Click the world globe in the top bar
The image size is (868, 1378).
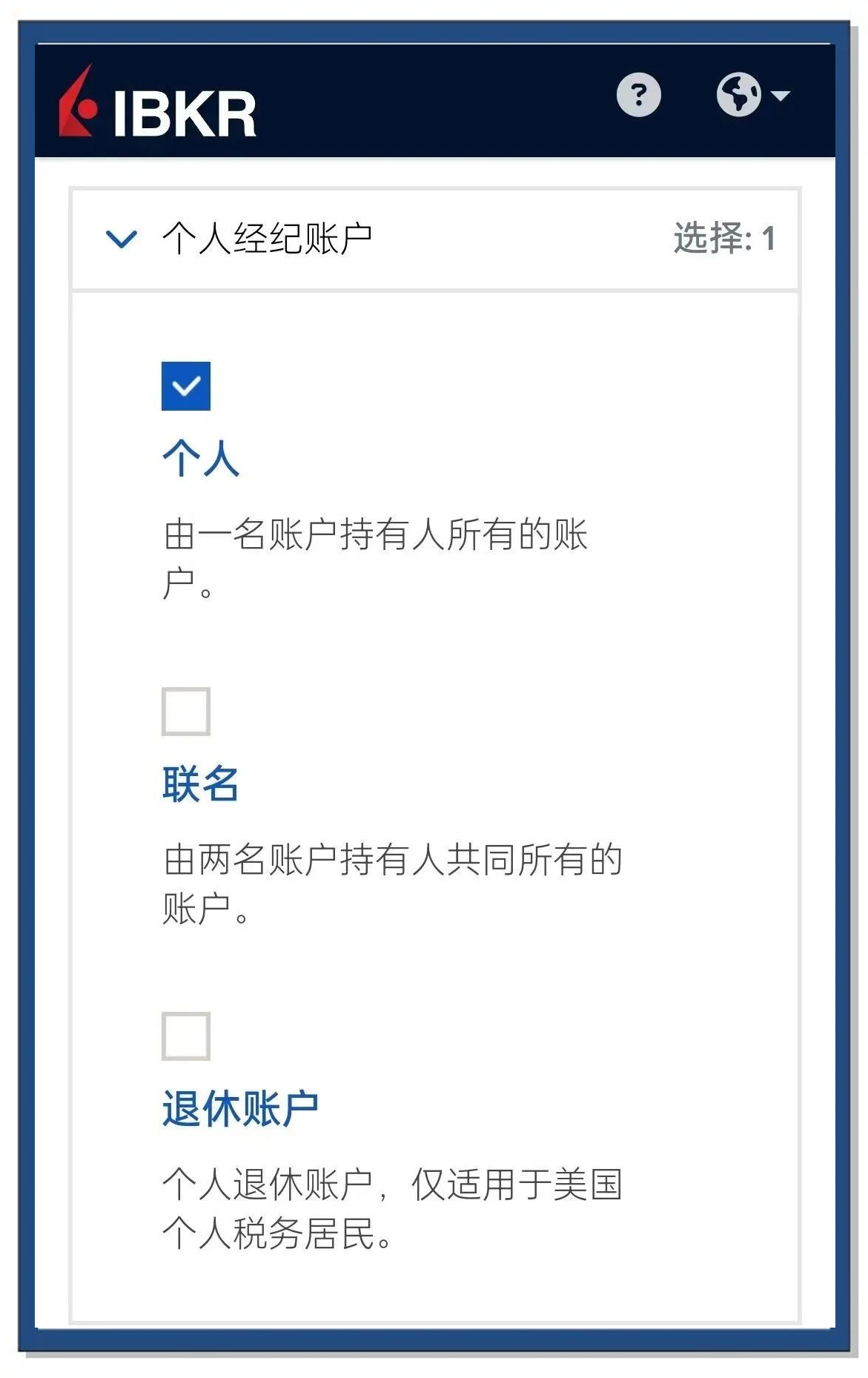(x=739, y=94)
